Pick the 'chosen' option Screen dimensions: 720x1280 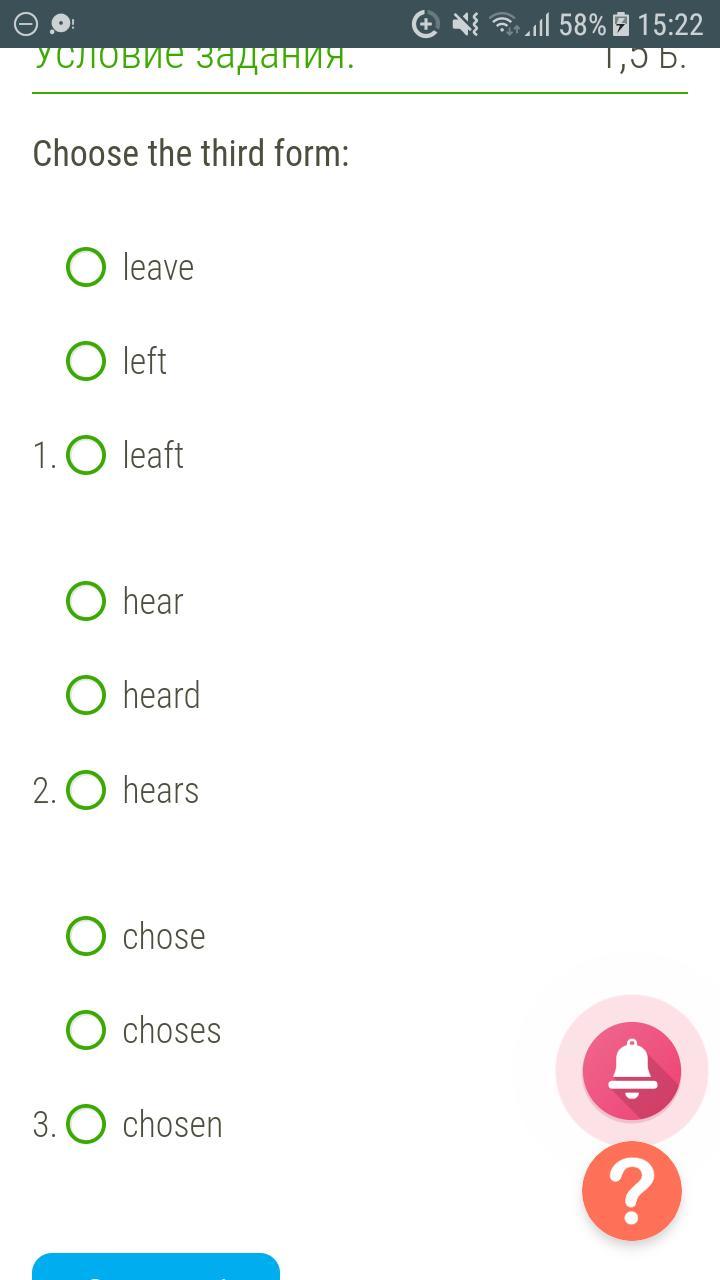(x=86, y=1124)
